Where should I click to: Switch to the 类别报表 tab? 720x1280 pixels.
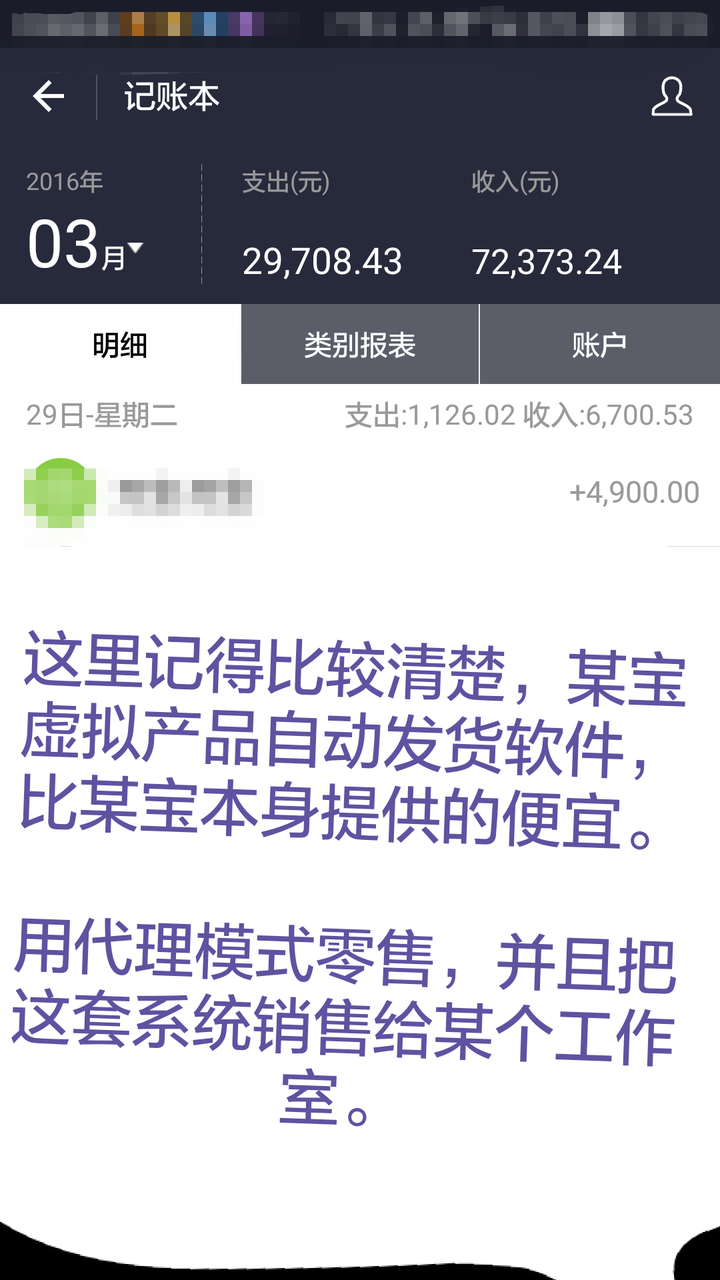(360, 345)
